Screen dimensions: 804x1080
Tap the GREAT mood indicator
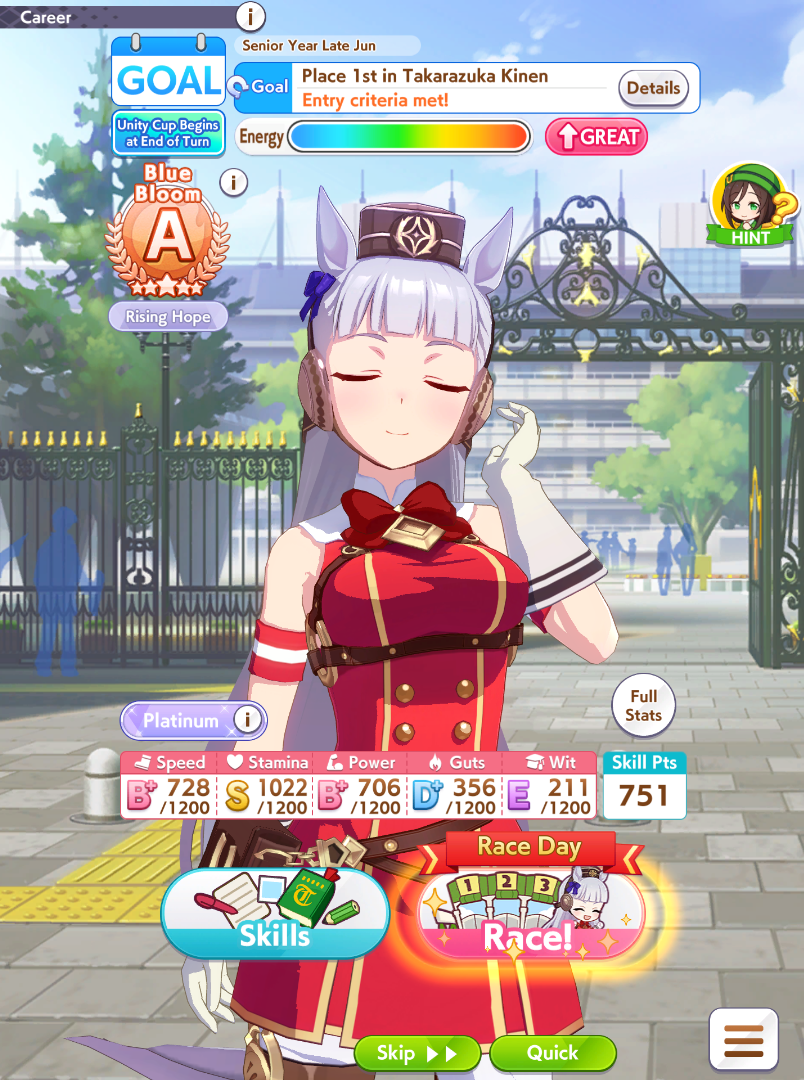[x=597, y=136]
